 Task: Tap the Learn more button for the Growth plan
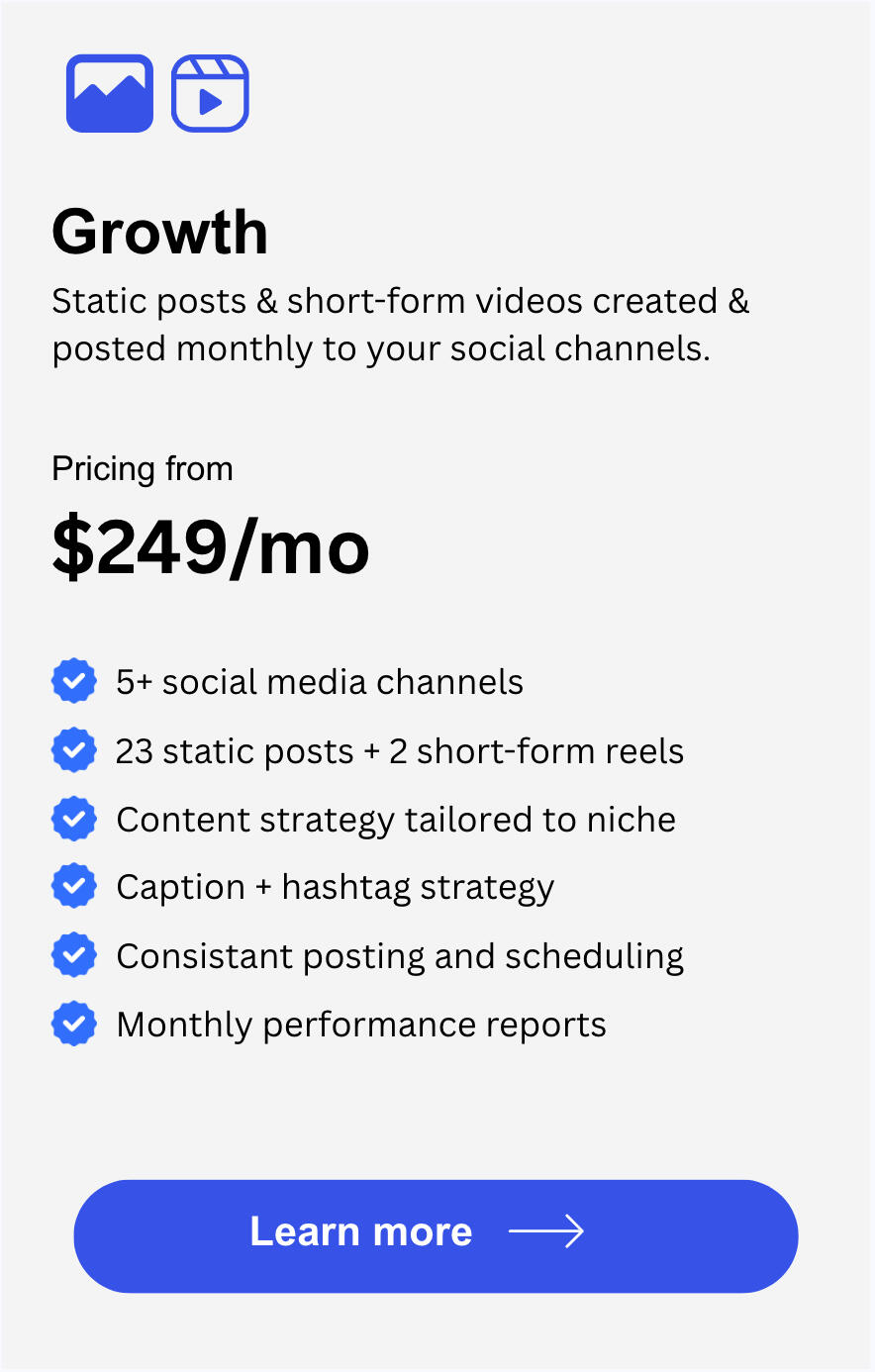[436, 1235]
